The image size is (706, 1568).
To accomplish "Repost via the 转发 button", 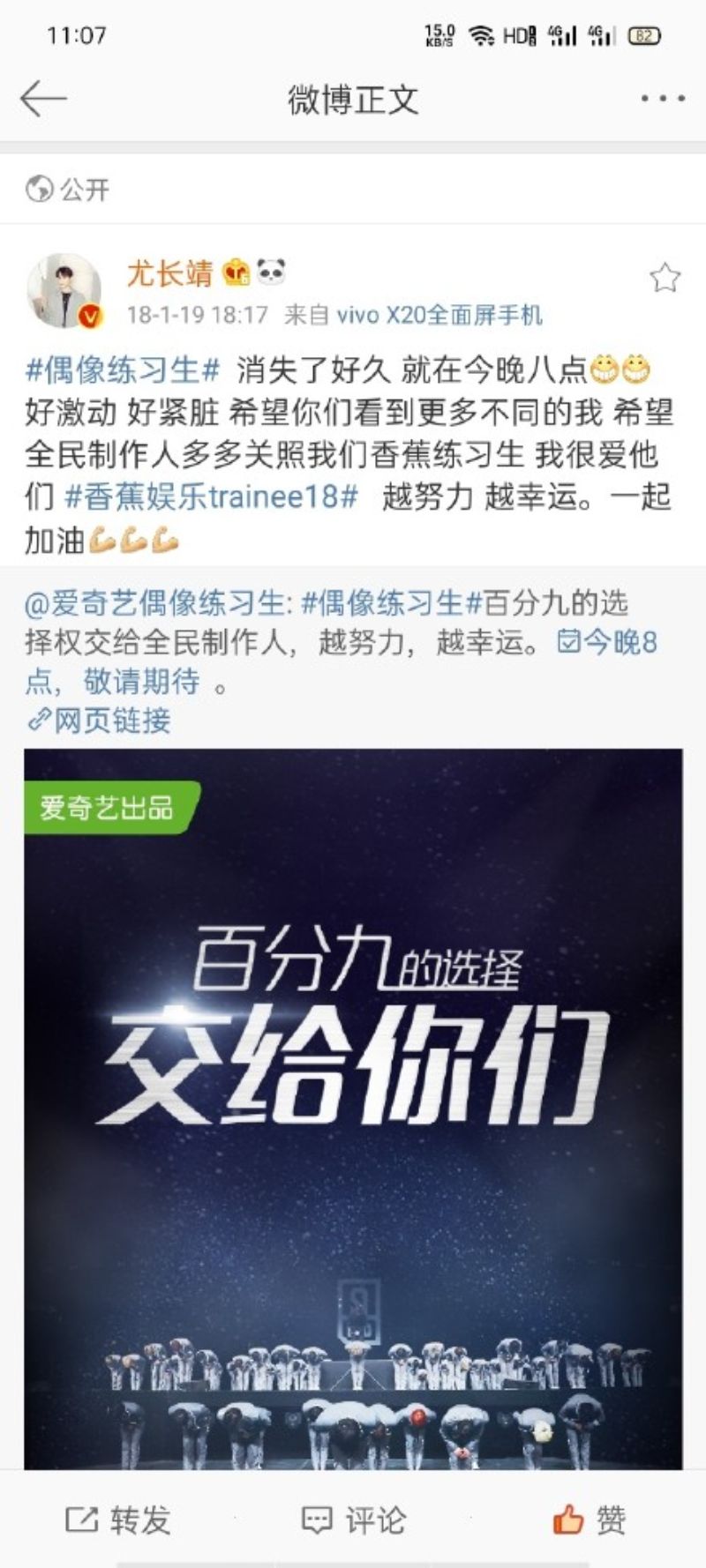I will coord(118,1519).
